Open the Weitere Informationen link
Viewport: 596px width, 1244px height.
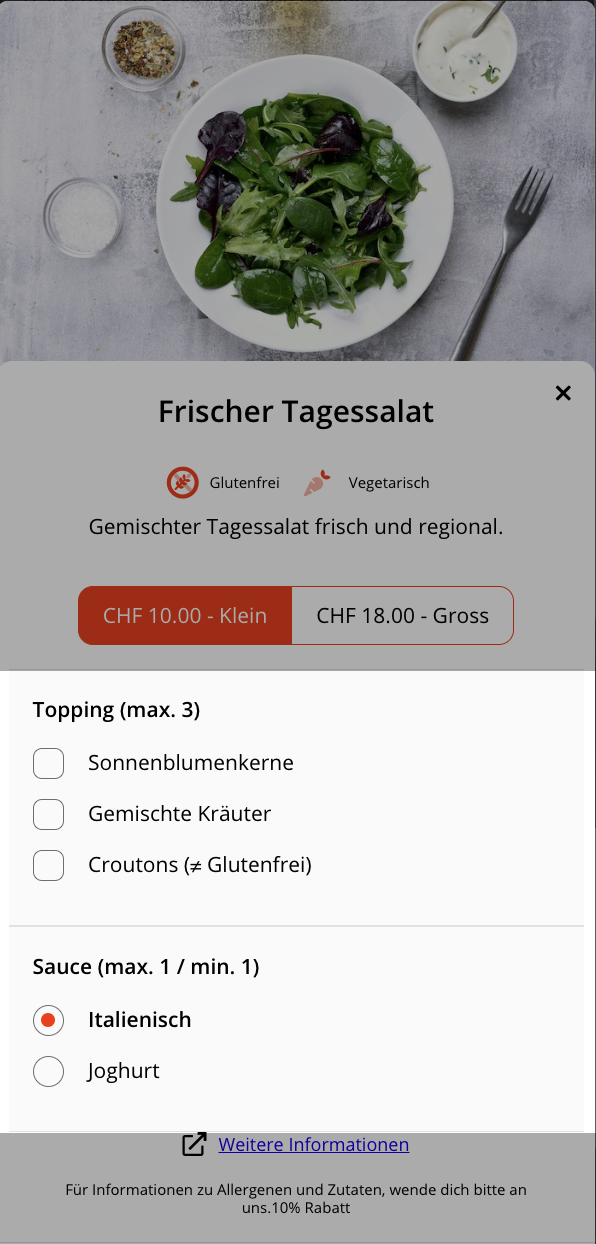click(314, 1144)
